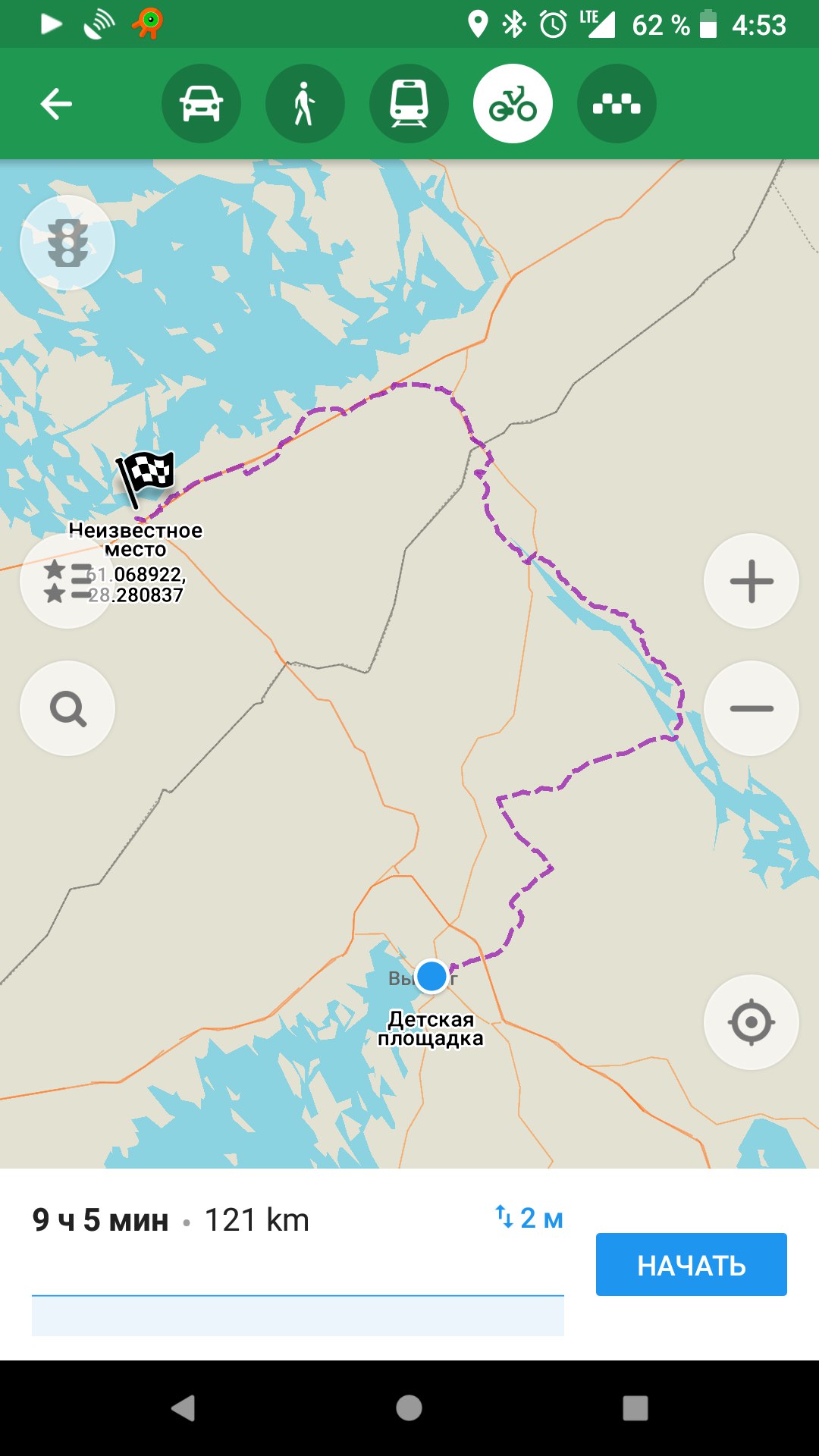The height and width of the screenshot is (1456, 819).
Task: Switch to taxi routing mode
Action: coord(617,104)
